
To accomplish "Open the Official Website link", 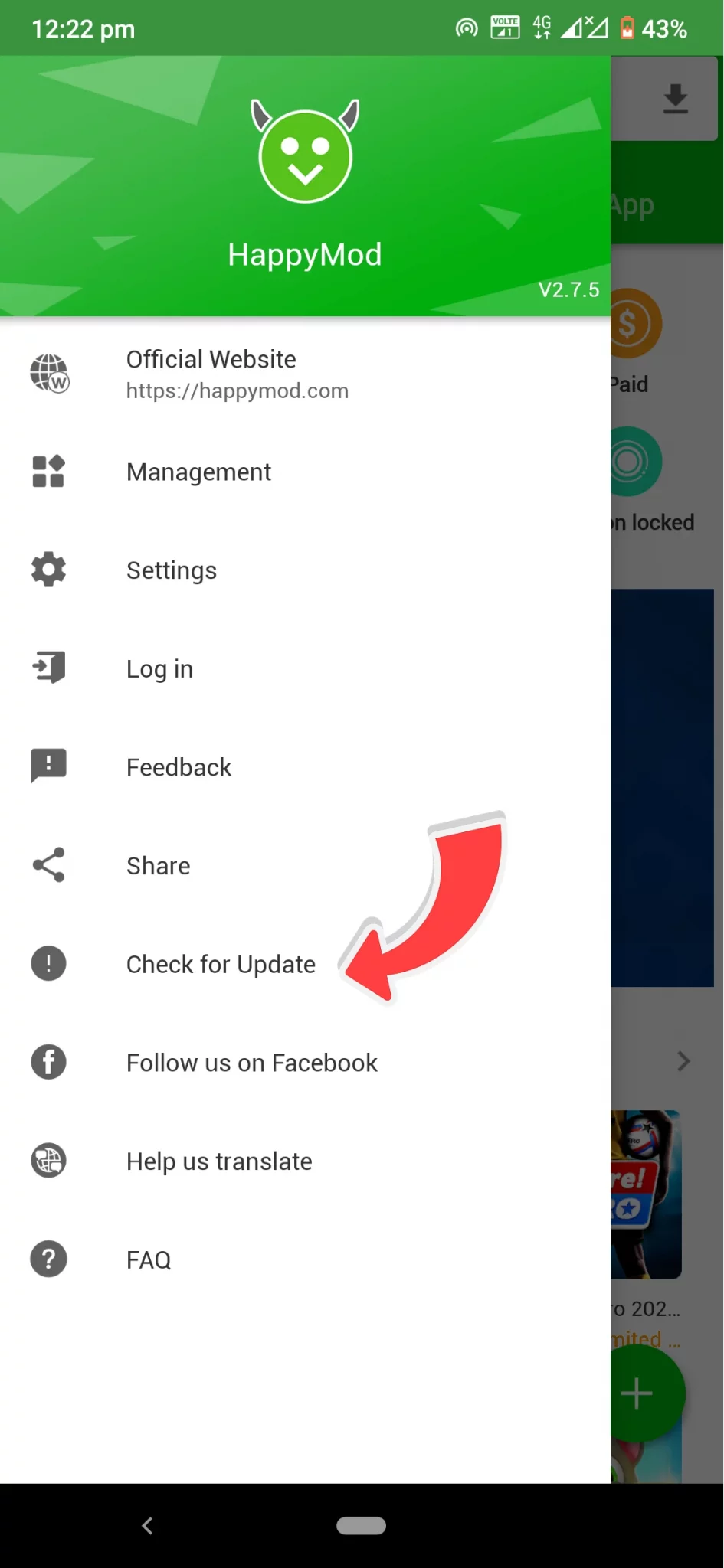I will [305, 374].
